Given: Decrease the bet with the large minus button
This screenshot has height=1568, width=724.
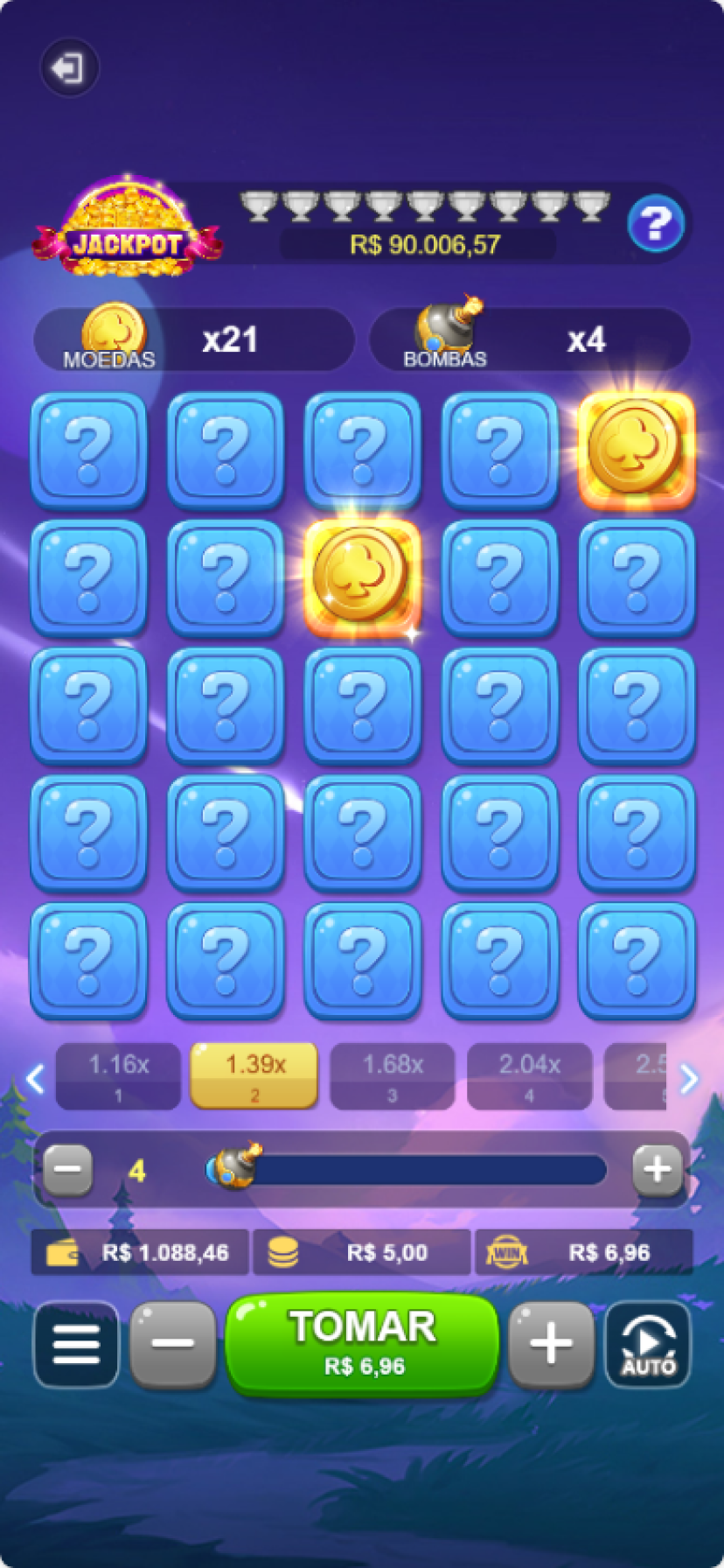Looking at the screenshot, I should 173,1345.
